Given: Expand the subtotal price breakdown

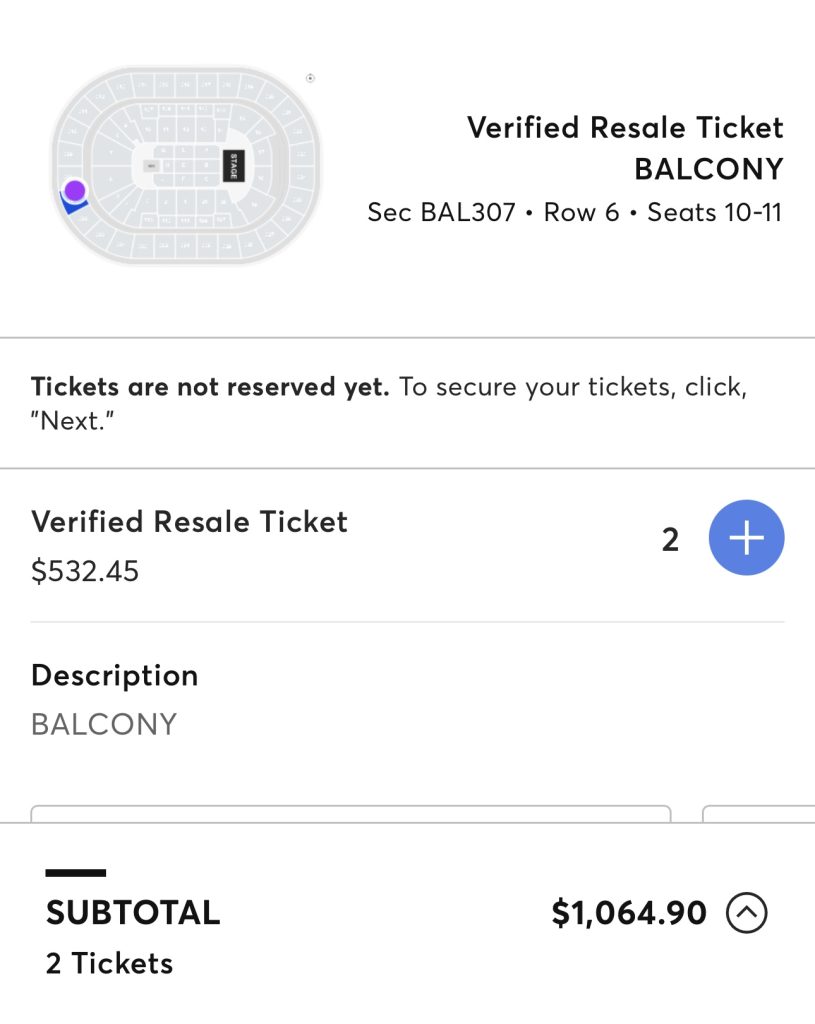Looking at the screenshot, I should click(x=746, y=912).
